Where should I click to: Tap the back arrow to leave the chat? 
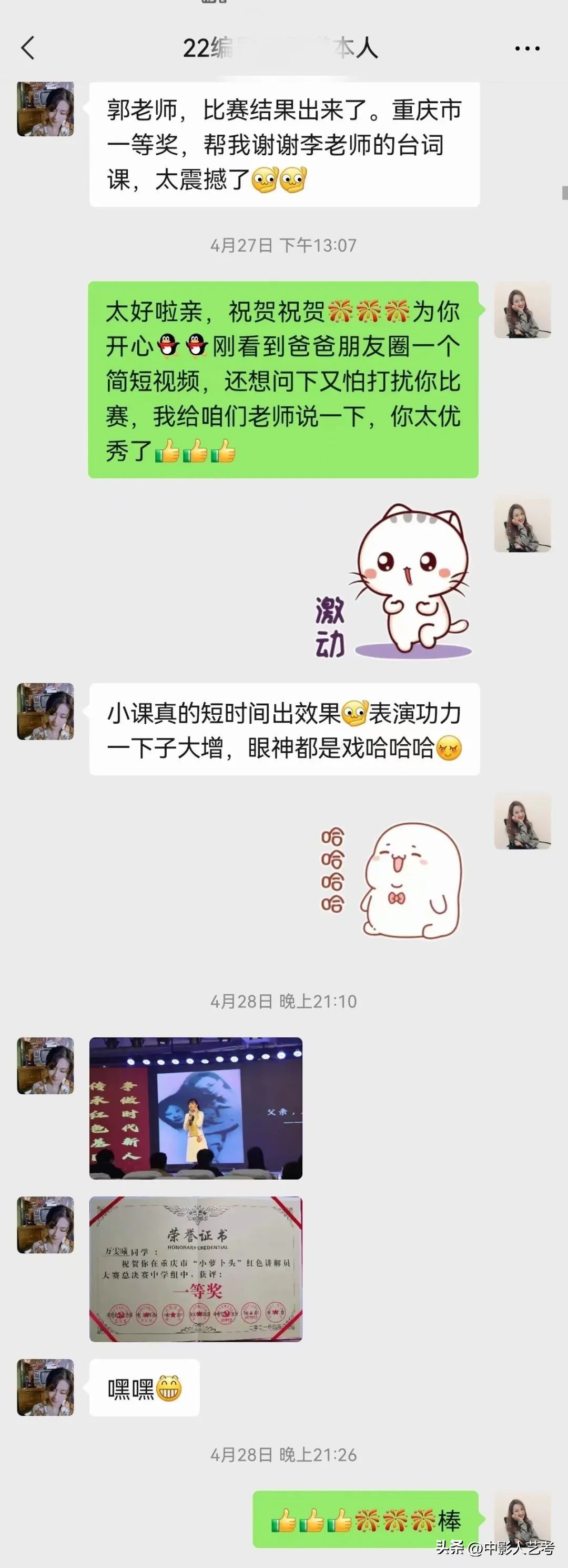(x=27, y=49)
